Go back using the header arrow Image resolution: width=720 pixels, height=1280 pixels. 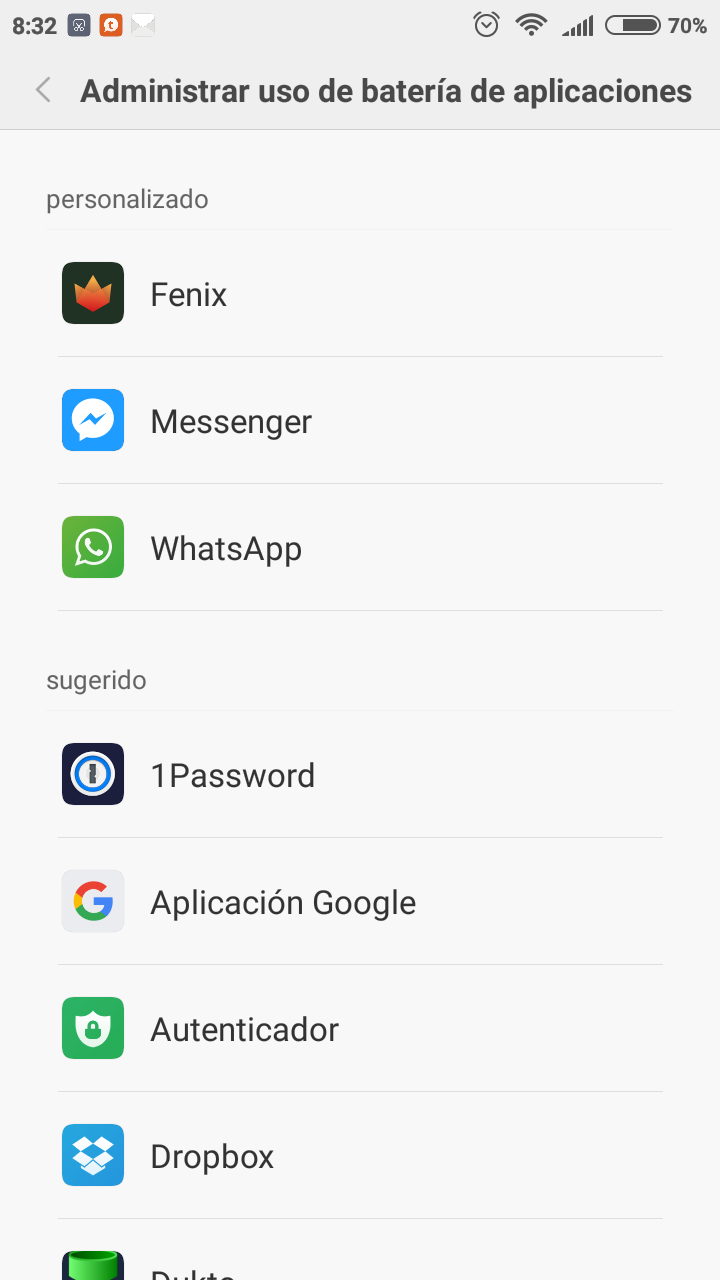point(42,91)
